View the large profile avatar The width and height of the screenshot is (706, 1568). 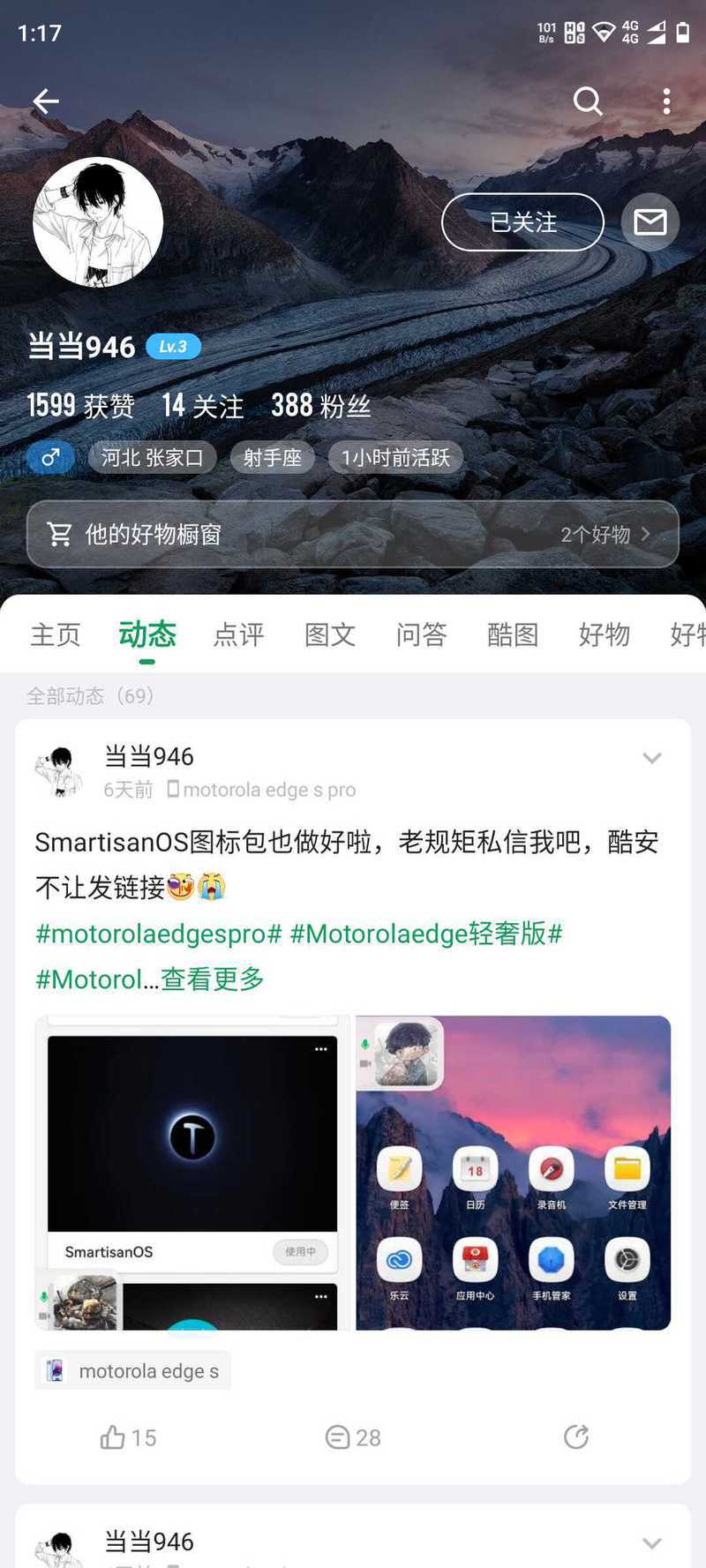click(98, 222)
